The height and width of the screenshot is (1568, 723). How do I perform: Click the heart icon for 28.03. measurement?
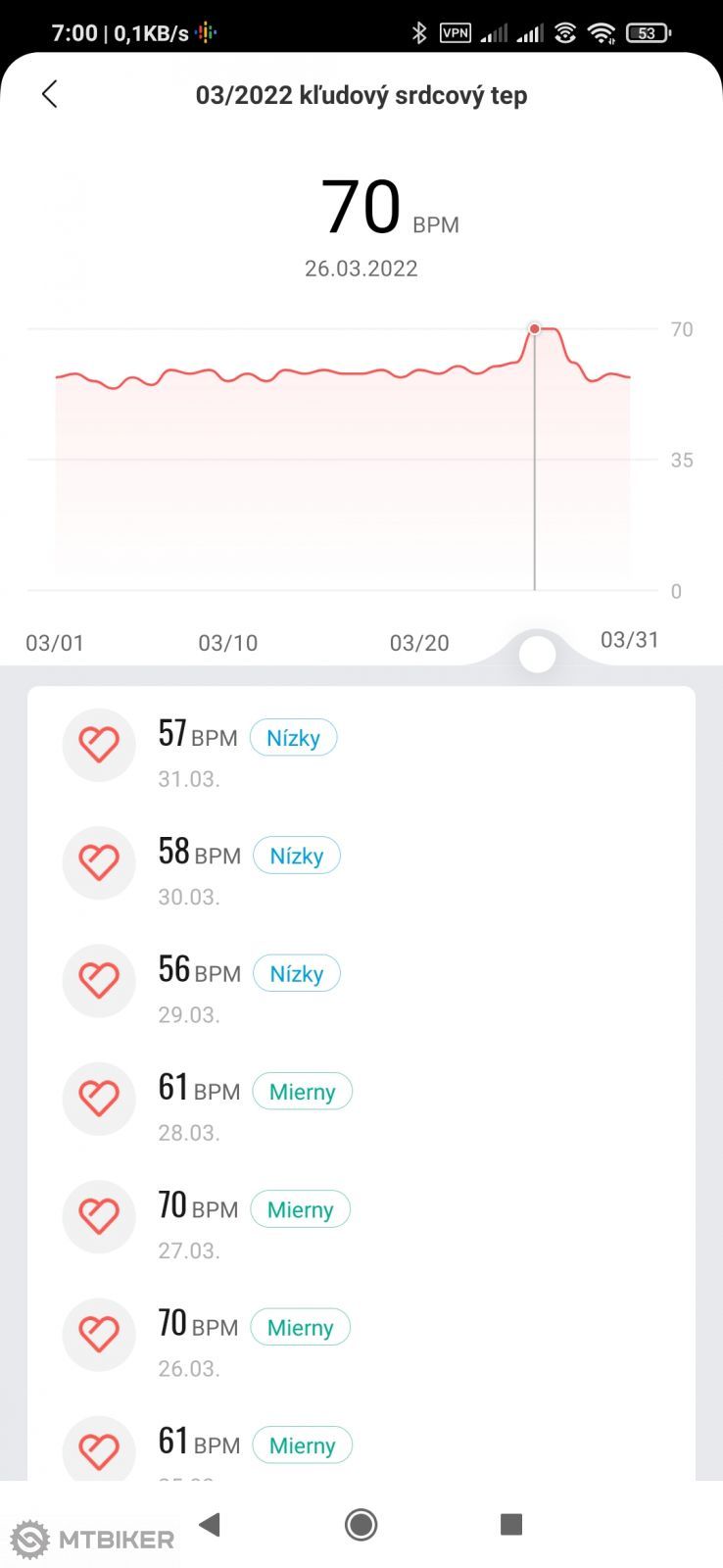[98, 1099]
